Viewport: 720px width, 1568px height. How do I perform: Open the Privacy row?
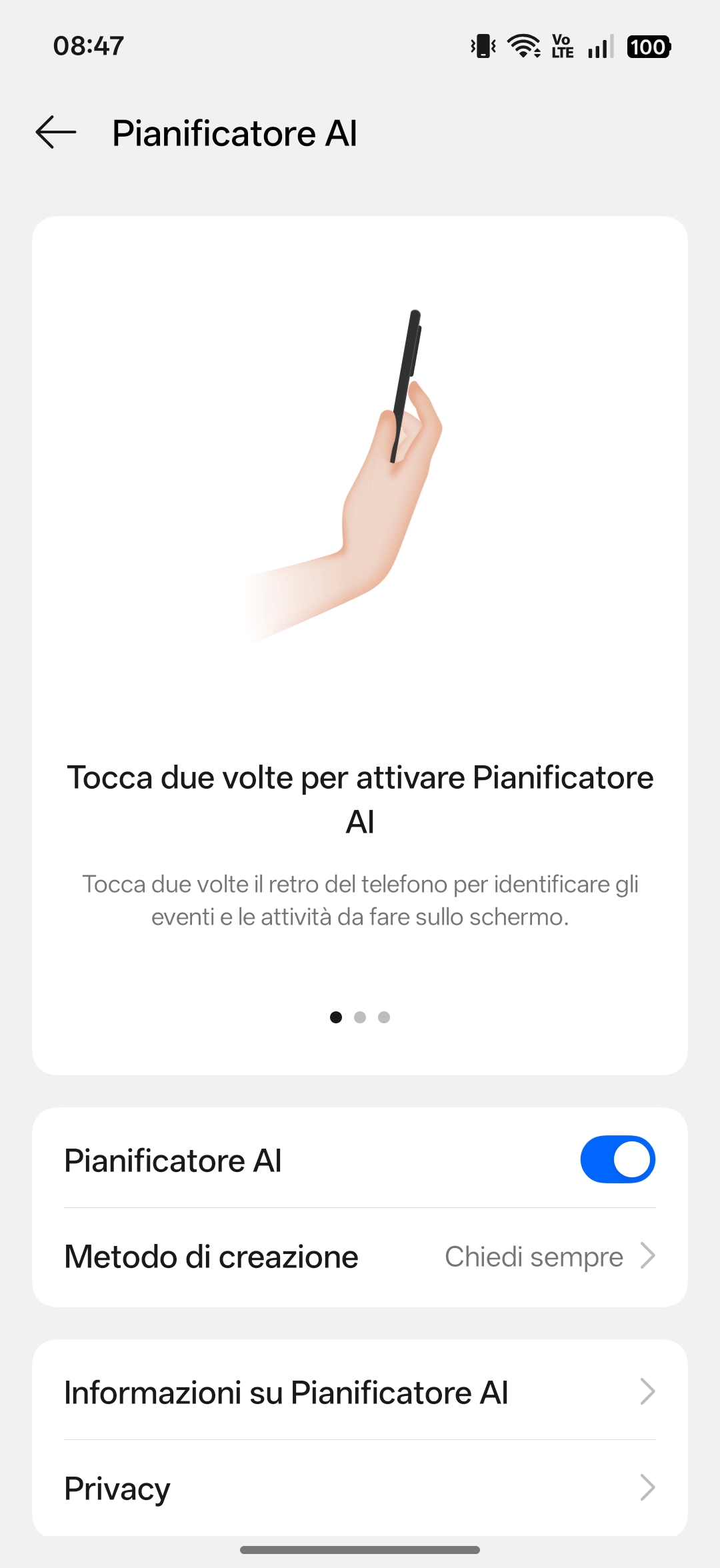pos(360,1488)
